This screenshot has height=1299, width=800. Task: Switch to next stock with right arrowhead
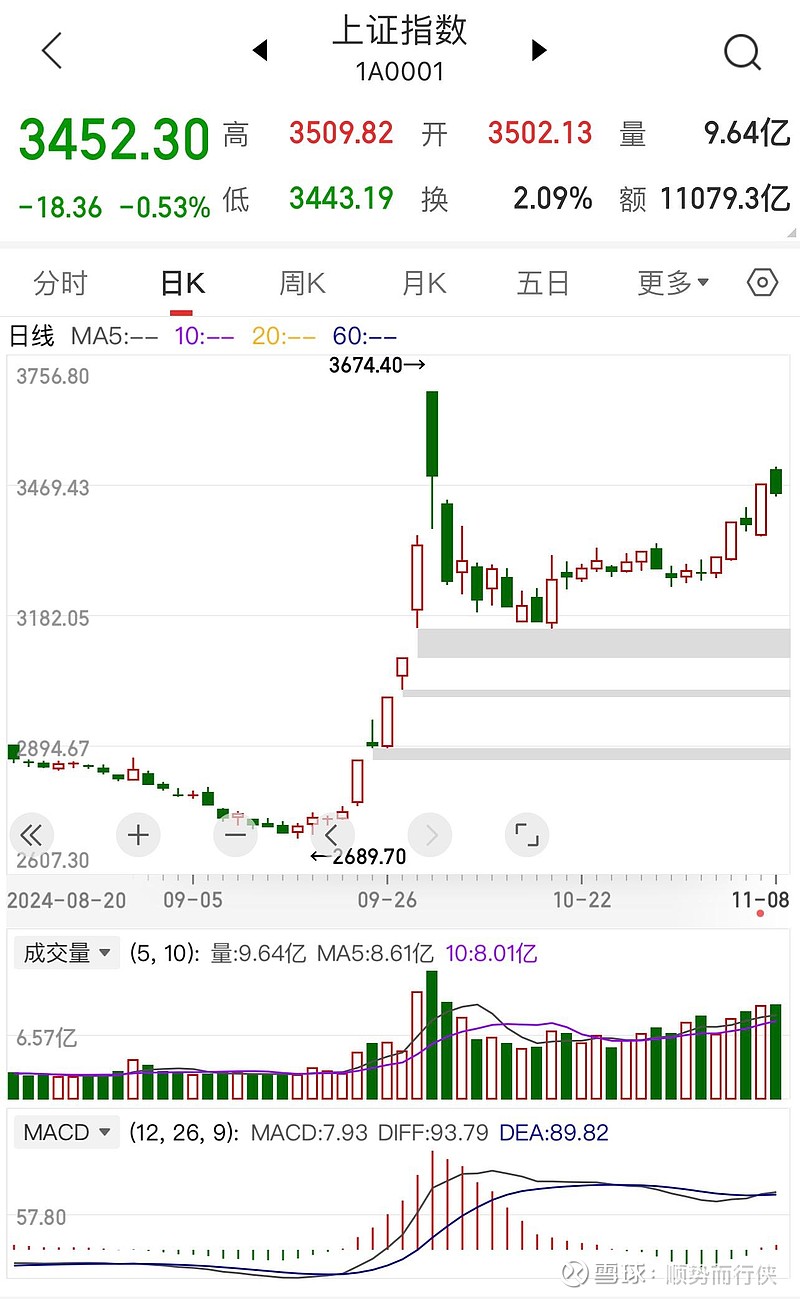point(538,50)
